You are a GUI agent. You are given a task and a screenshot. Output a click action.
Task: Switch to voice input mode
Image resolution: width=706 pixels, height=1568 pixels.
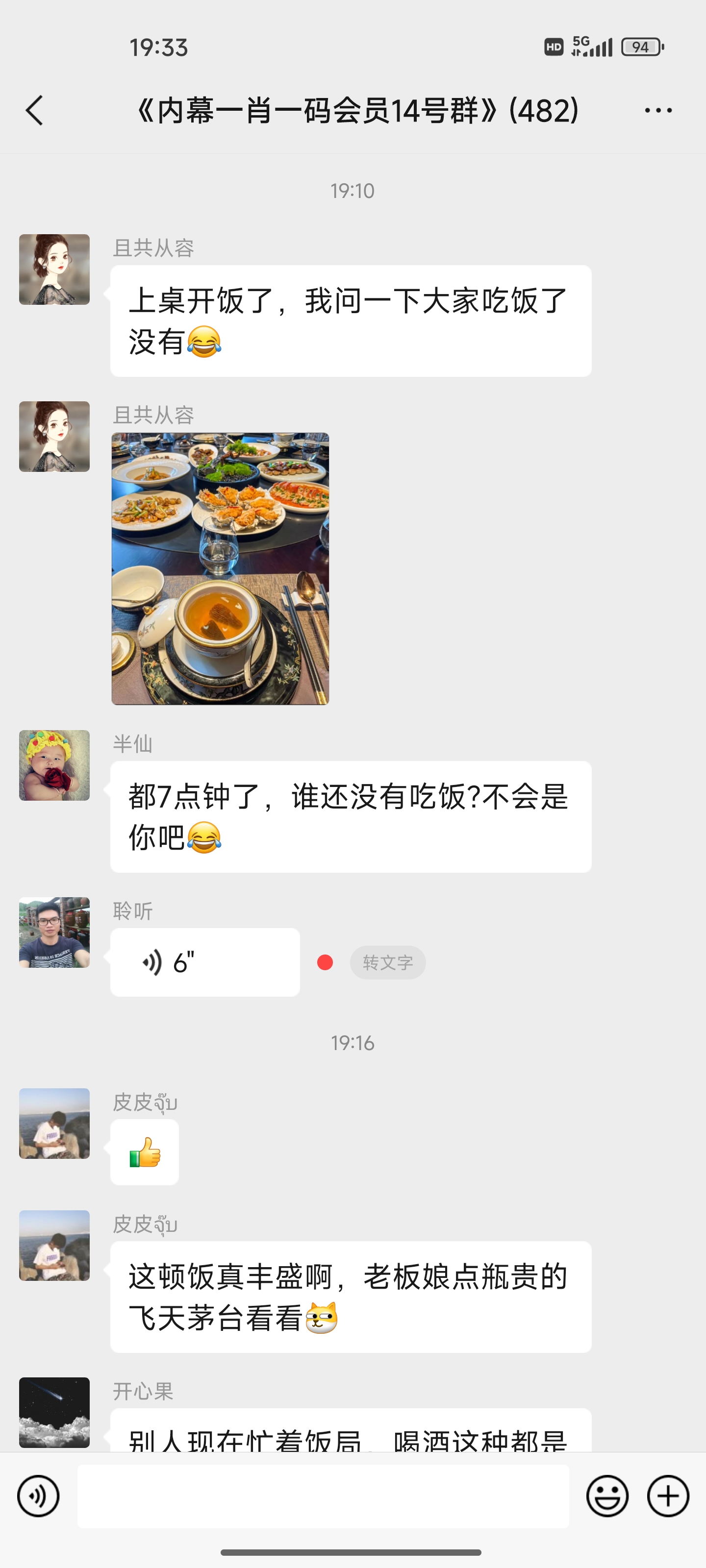(38, 1495)
